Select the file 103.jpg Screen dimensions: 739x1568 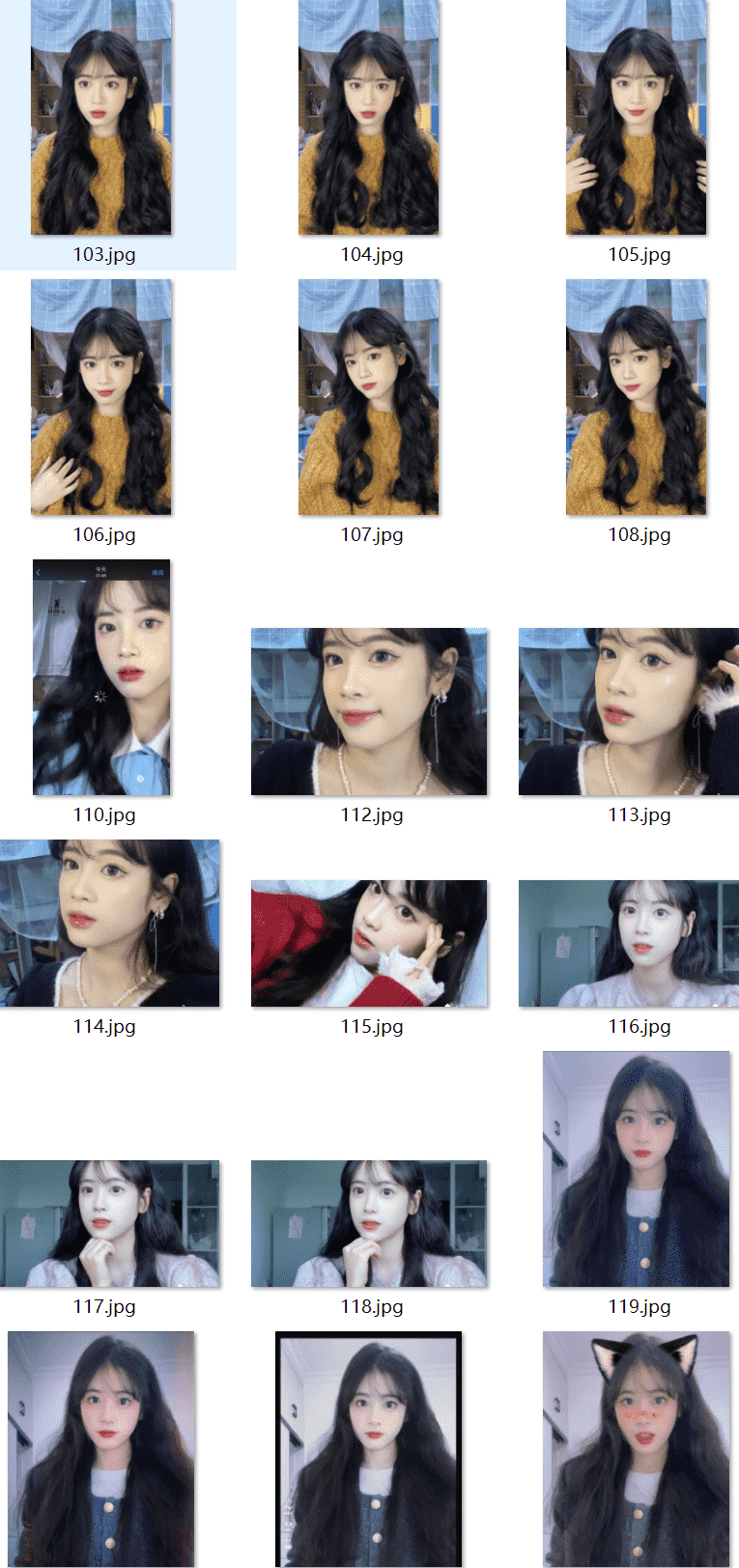tap(101, 118)
